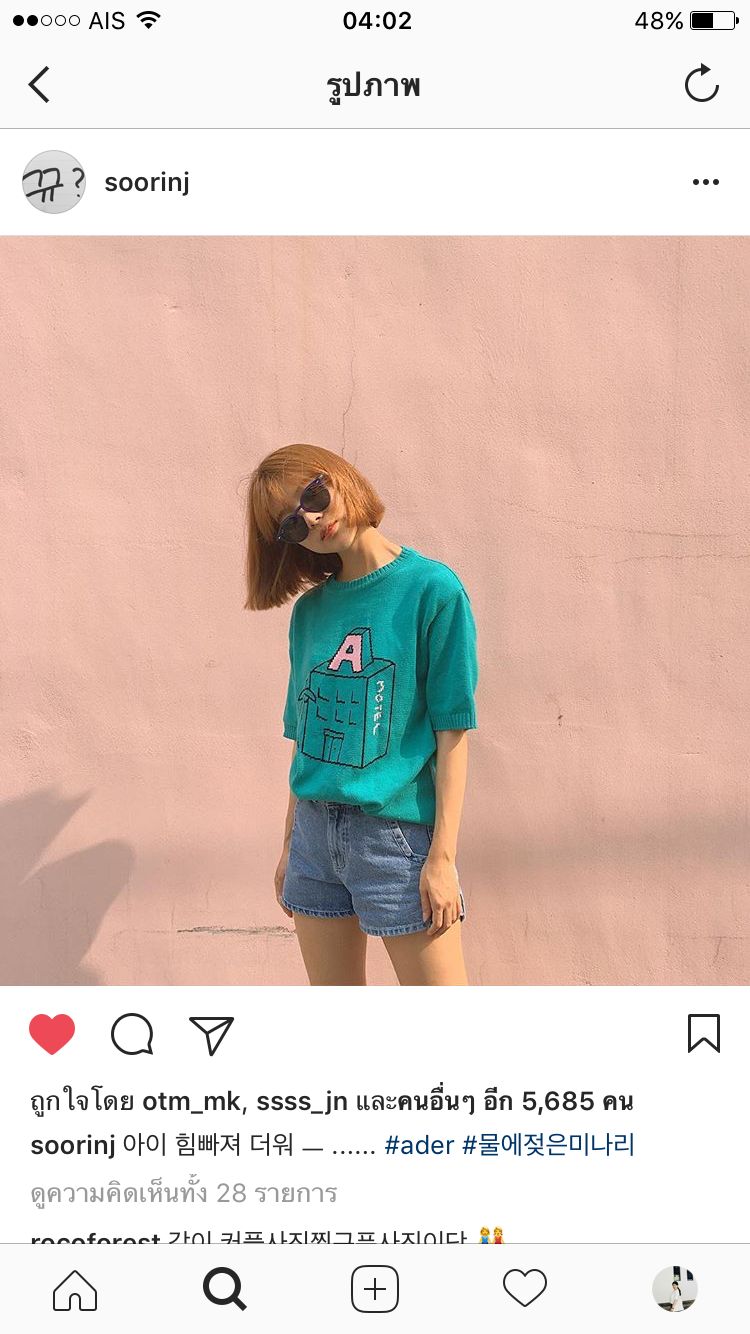Unlike the post via red heart
Viewport: 750px width, 1334px height.
point(52,1034)
